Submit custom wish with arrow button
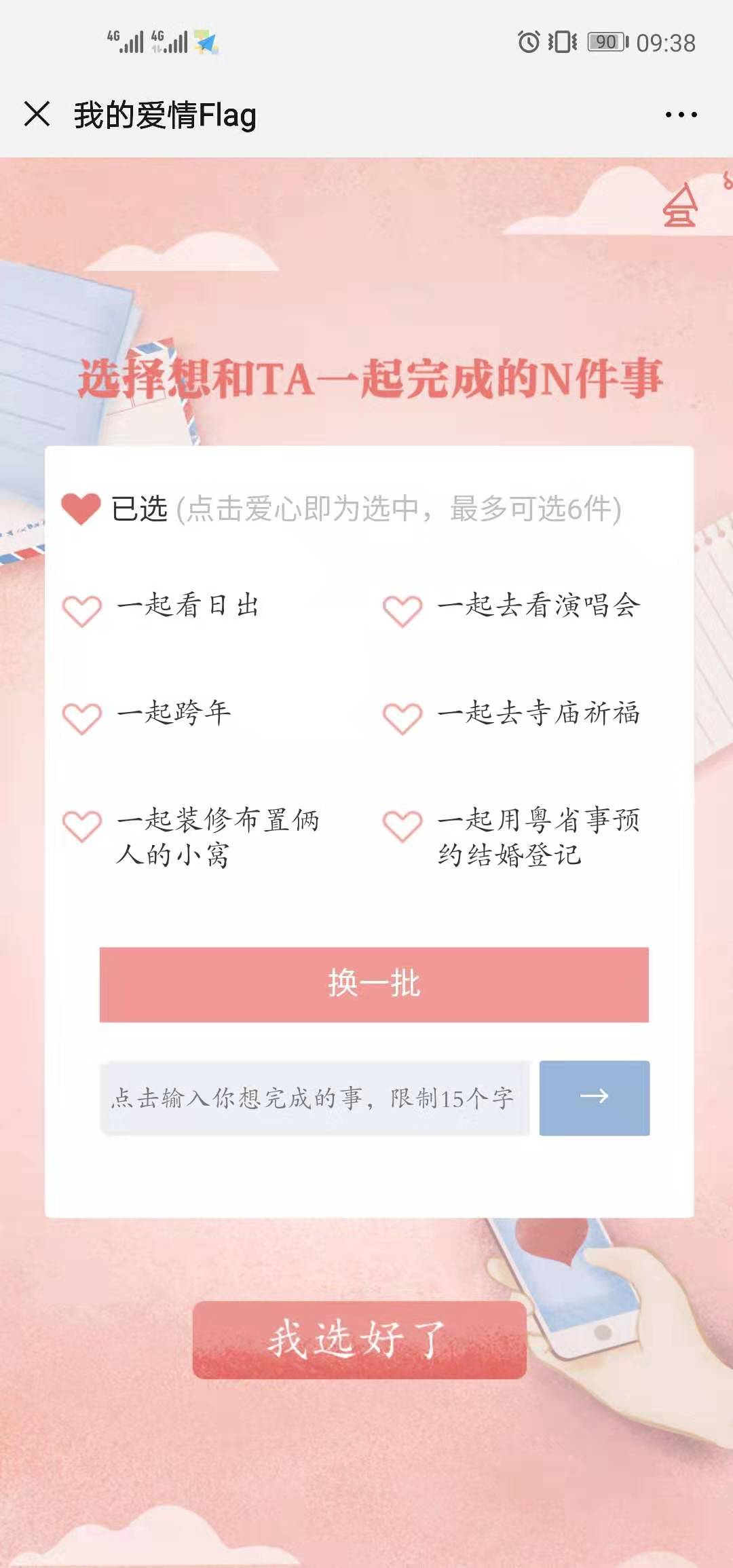 coord(594,1098)
